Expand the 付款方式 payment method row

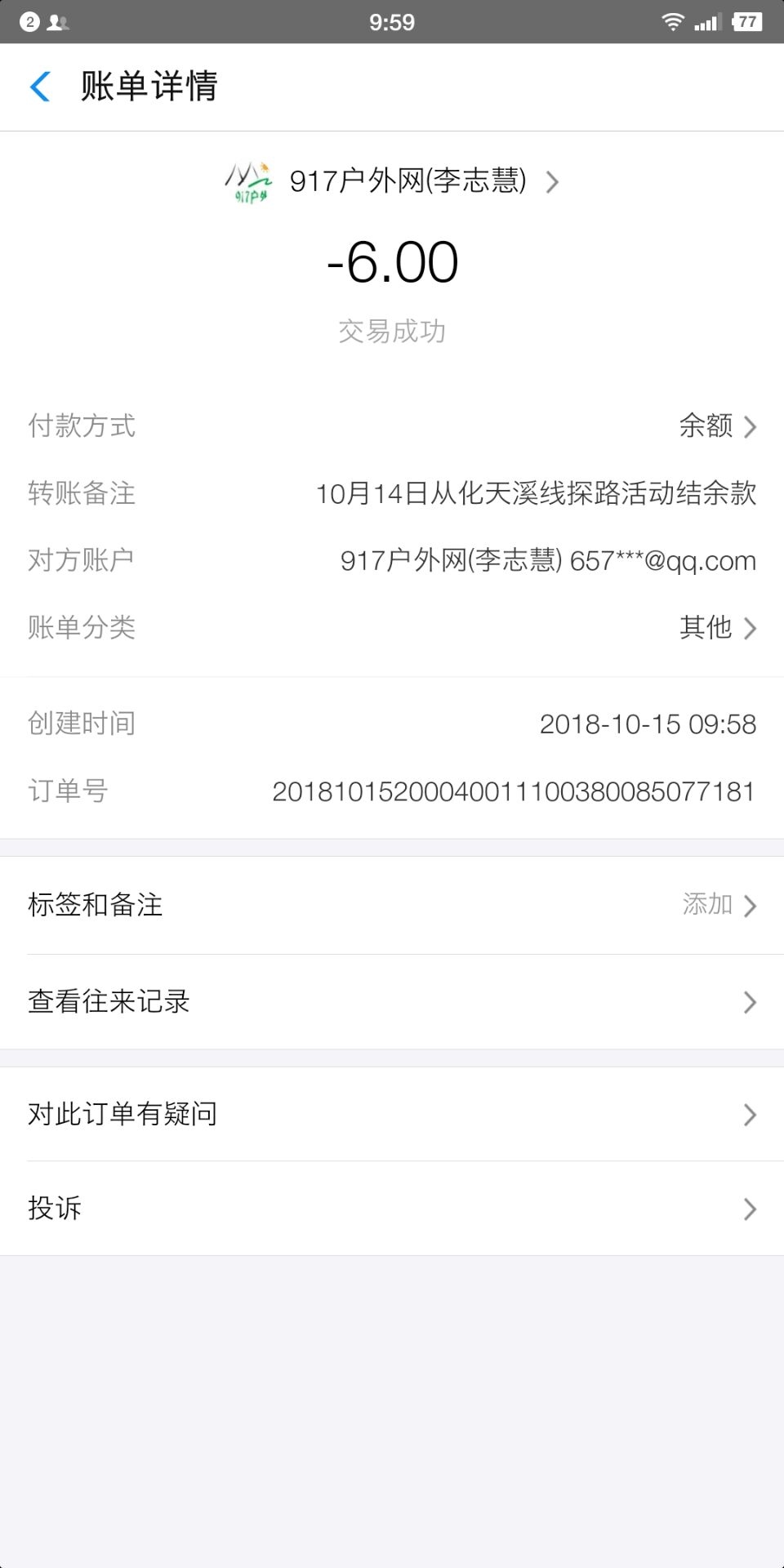392,425
